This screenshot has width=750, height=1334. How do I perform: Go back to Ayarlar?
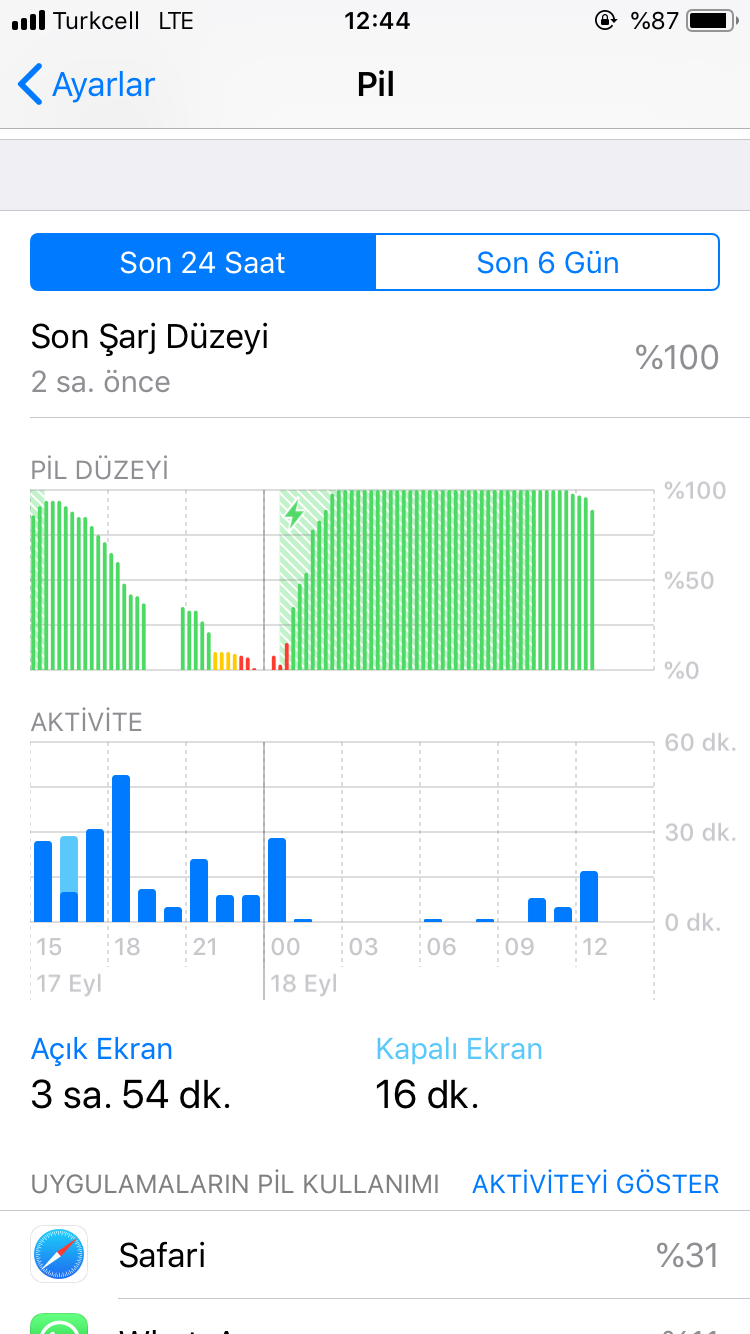(87, 85)
